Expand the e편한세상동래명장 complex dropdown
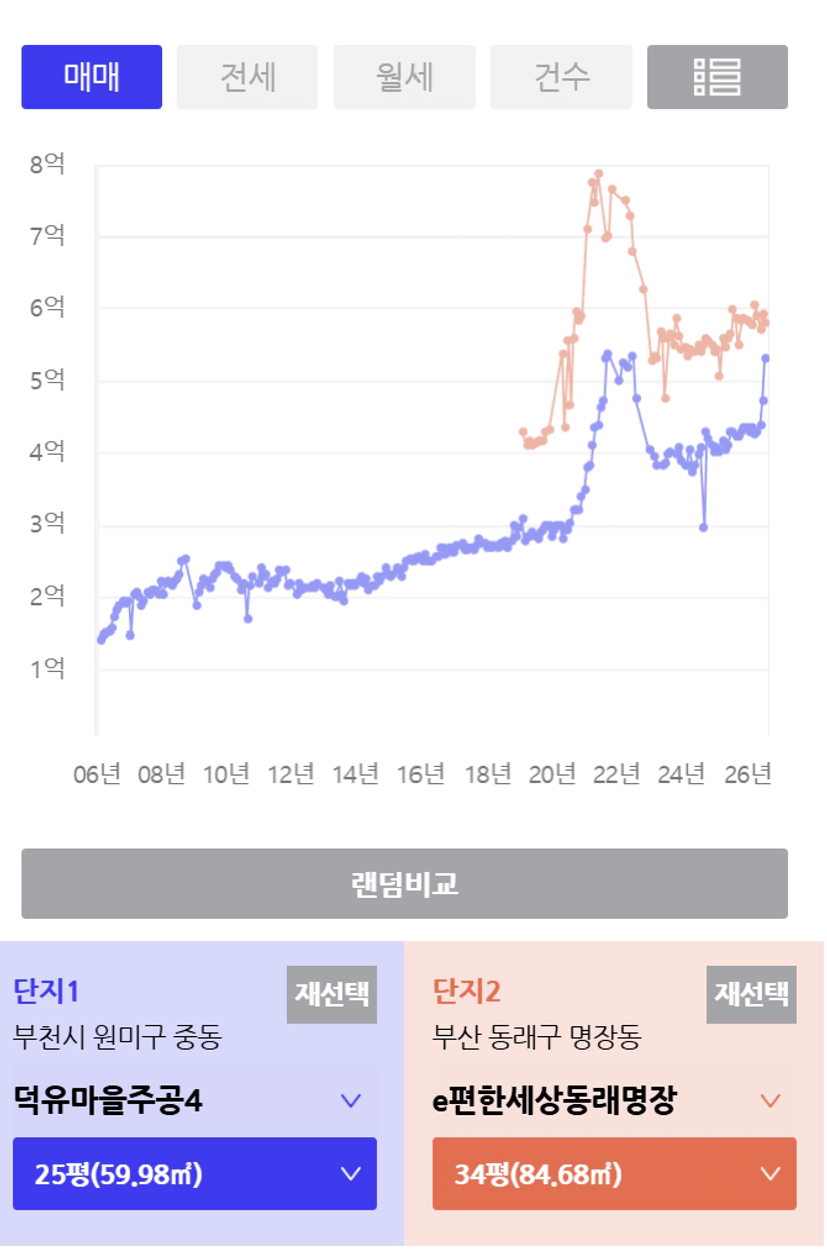827x1259 pixels. (x=615, y=1101)
